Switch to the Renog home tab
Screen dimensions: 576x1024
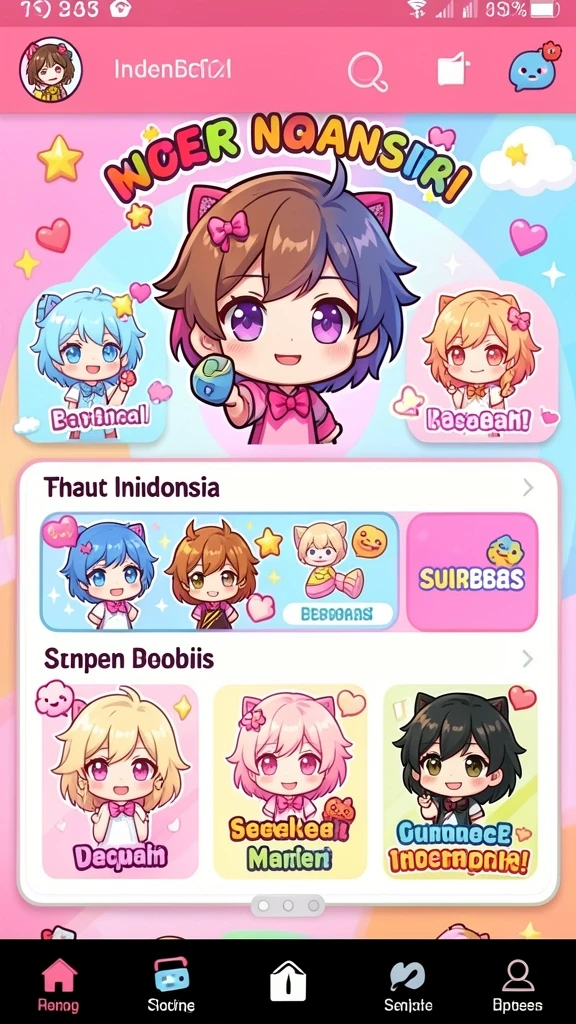pyautogui.click(x=58, y=985)
